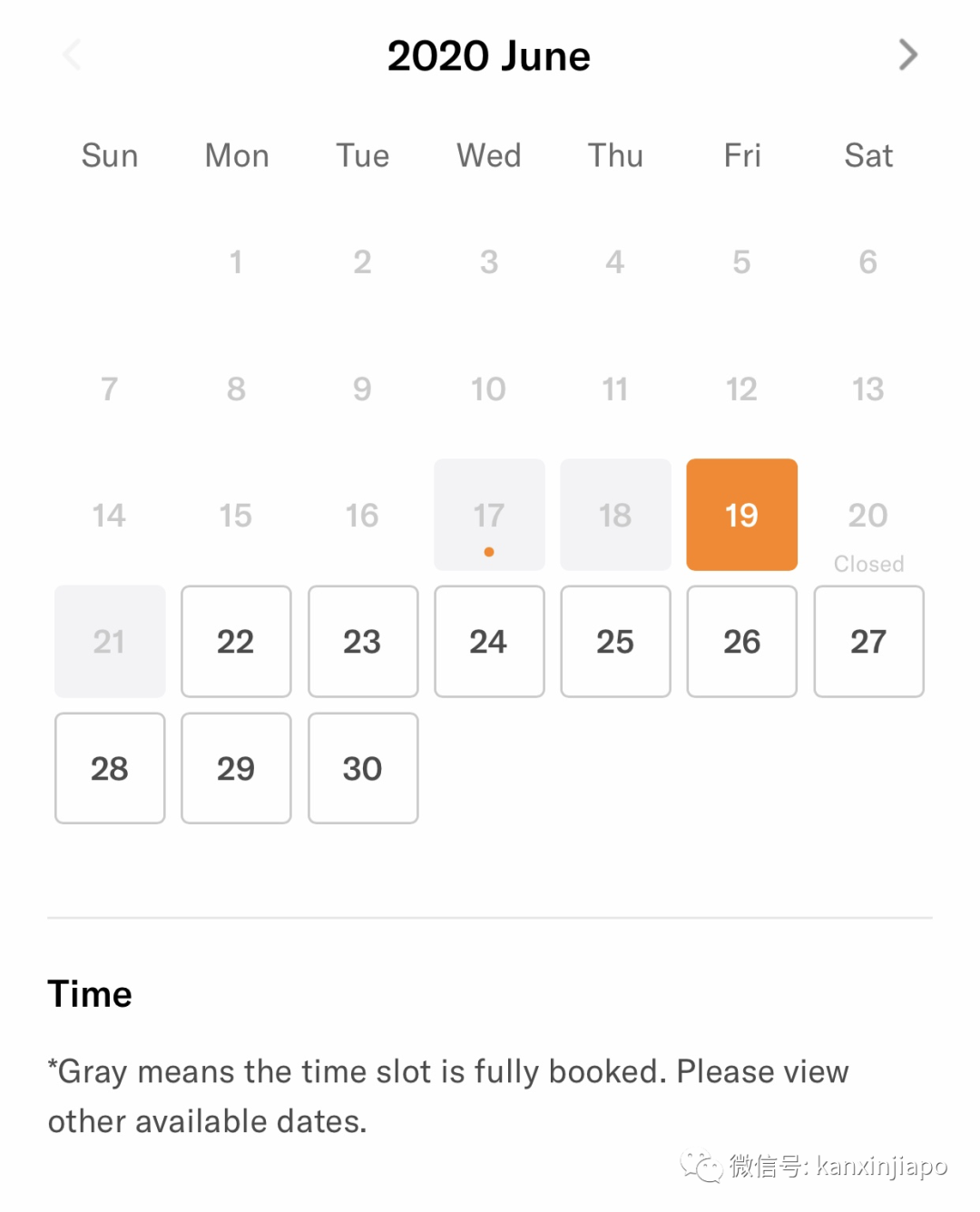The width and height of the screenshot is (980, 1212).
Task: Choose June 26 on the calendar
Action: [741, 642]
